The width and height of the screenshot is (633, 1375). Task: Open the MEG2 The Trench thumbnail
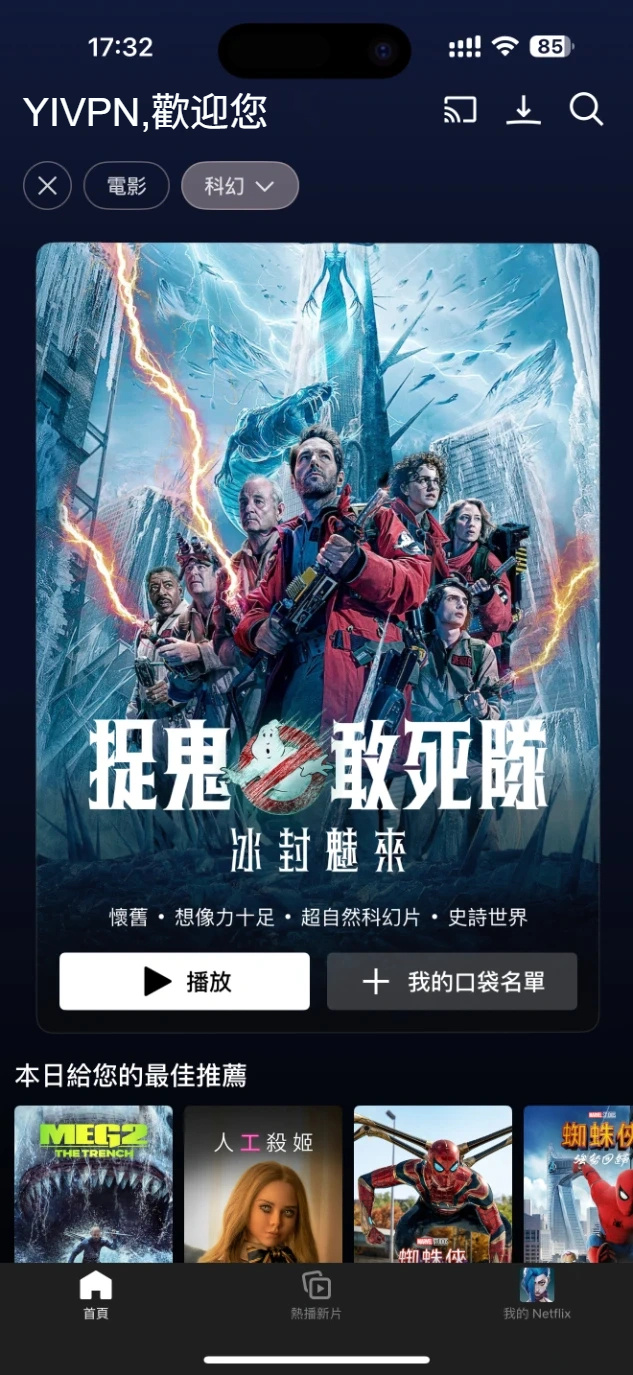click(x=93, y=1183)
